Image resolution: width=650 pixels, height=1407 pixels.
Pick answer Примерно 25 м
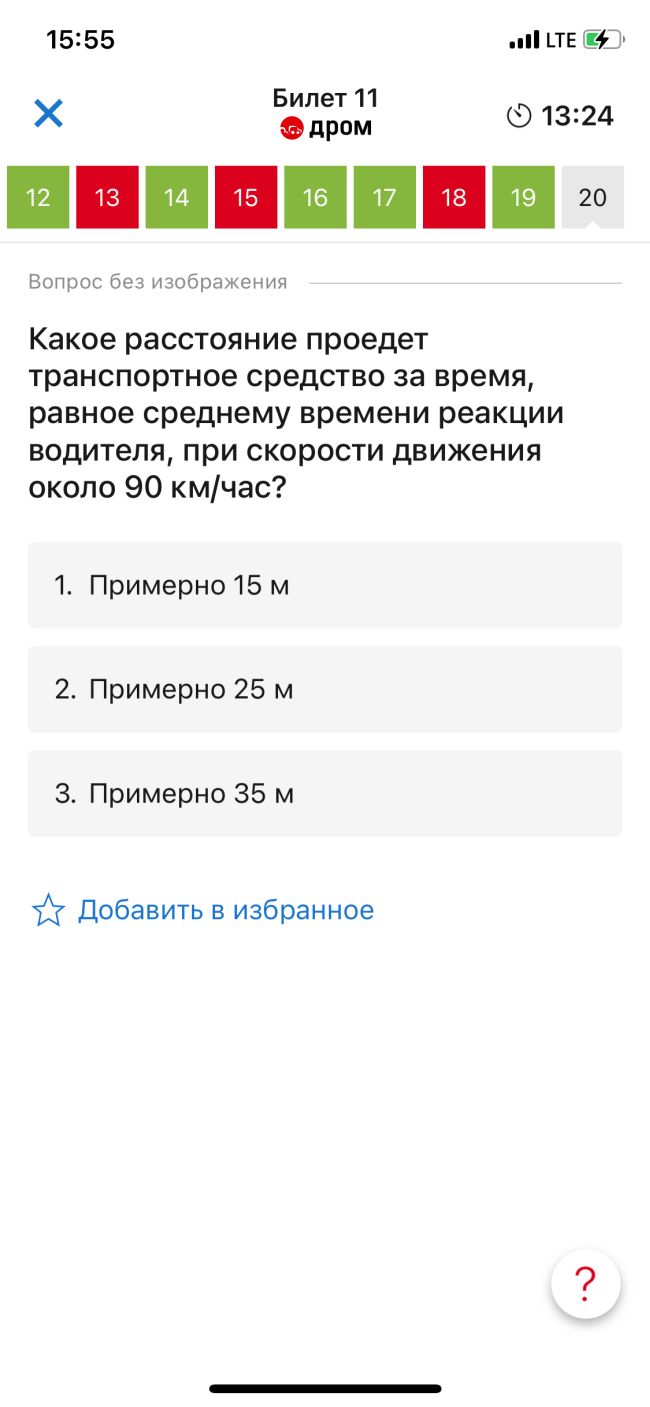[325, 689]
